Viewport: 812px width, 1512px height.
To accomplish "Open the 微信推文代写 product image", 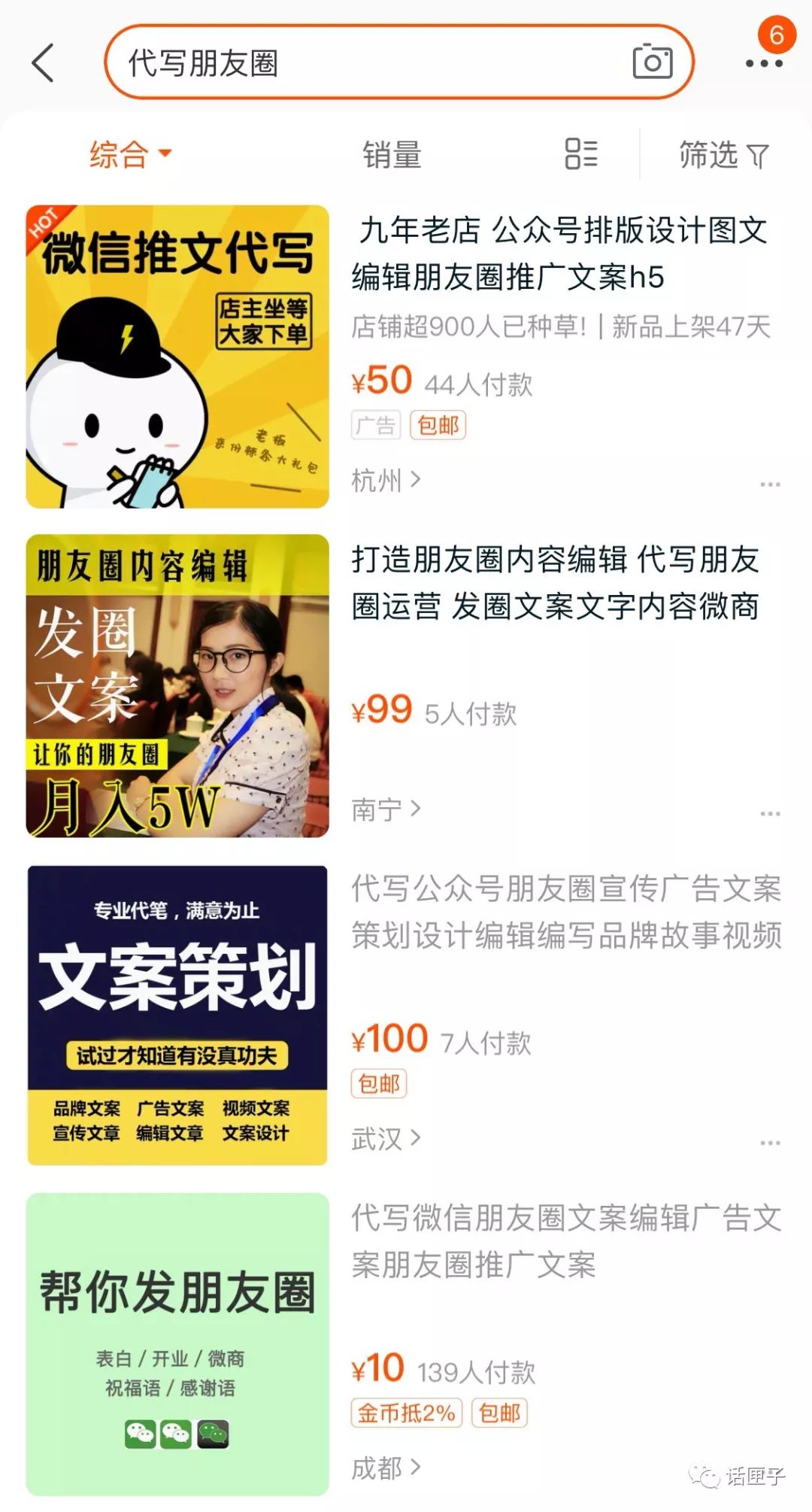I will [177, 357].
